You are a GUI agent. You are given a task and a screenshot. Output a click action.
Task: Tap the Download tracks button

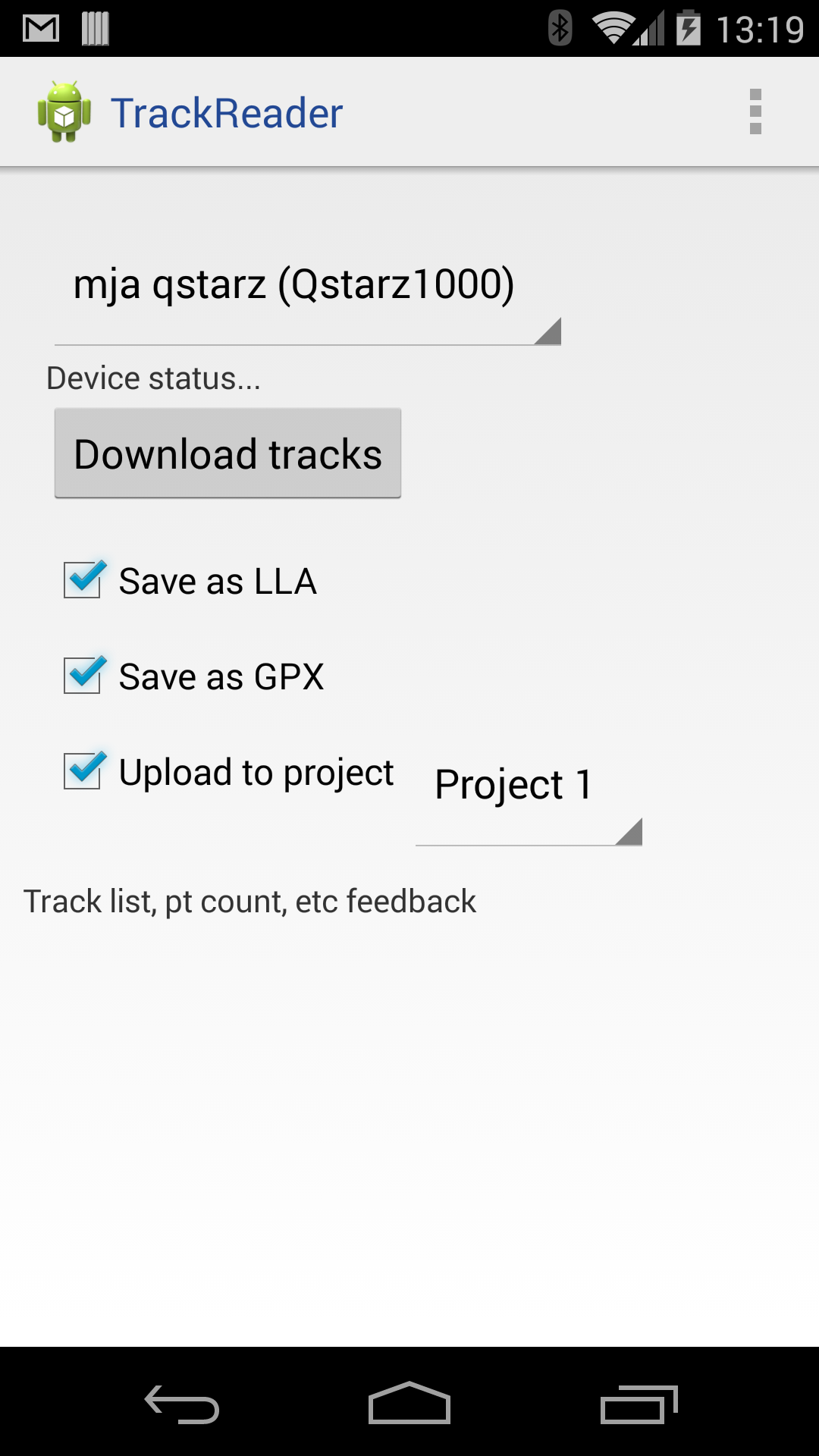[x=227, y=453]
